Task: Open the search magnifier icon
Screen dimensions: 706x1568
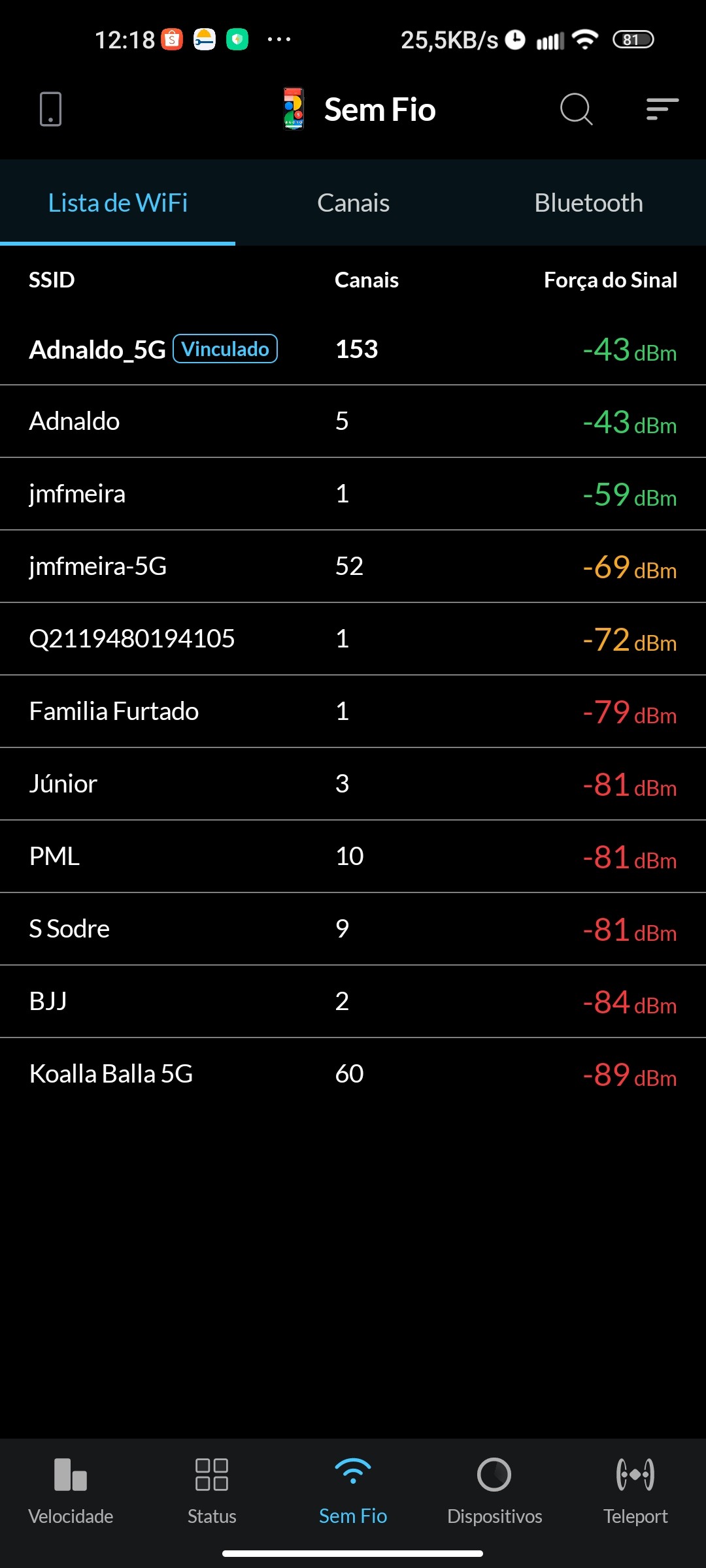Action: click(x=576, y=109)
